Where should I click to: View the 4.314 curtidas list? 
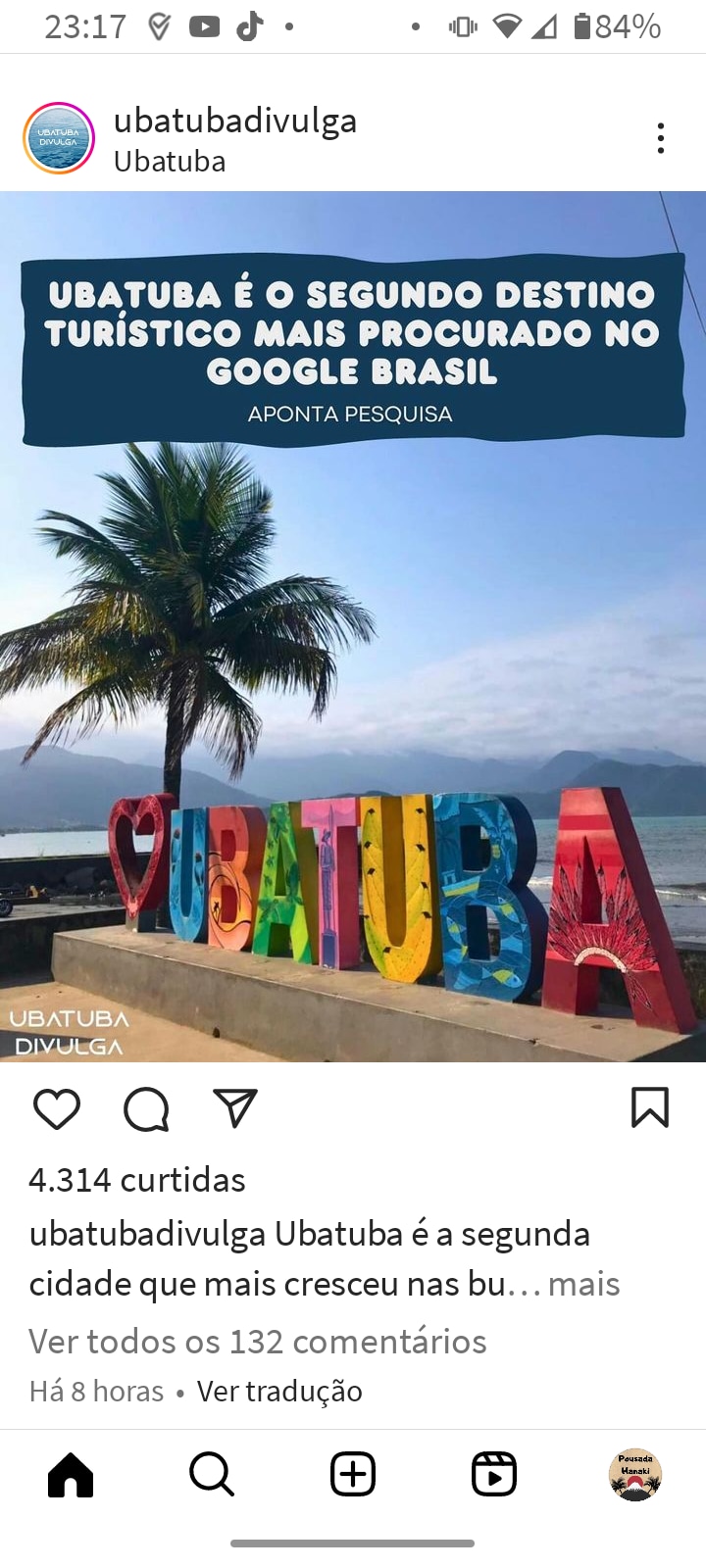[137, 1180]
